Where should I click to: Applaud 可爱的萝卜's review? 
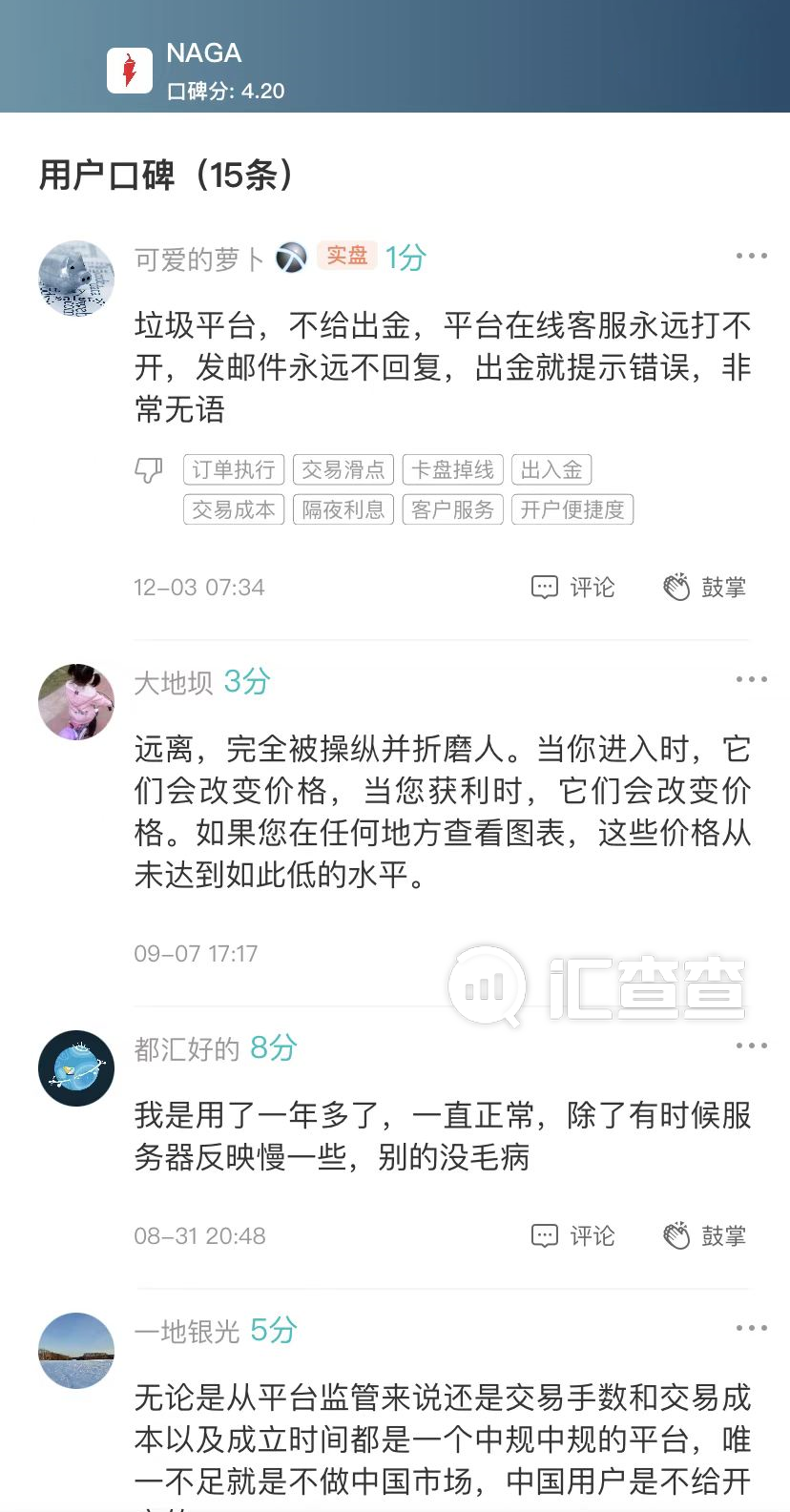(704, 587)
